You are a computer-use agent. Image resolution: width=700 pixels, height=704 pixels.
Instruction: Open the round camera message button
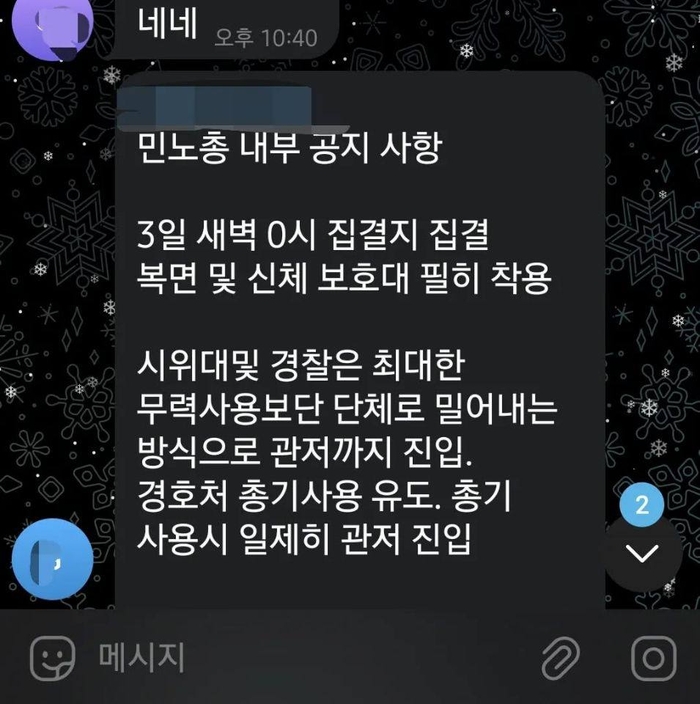[x=653, y=658]
